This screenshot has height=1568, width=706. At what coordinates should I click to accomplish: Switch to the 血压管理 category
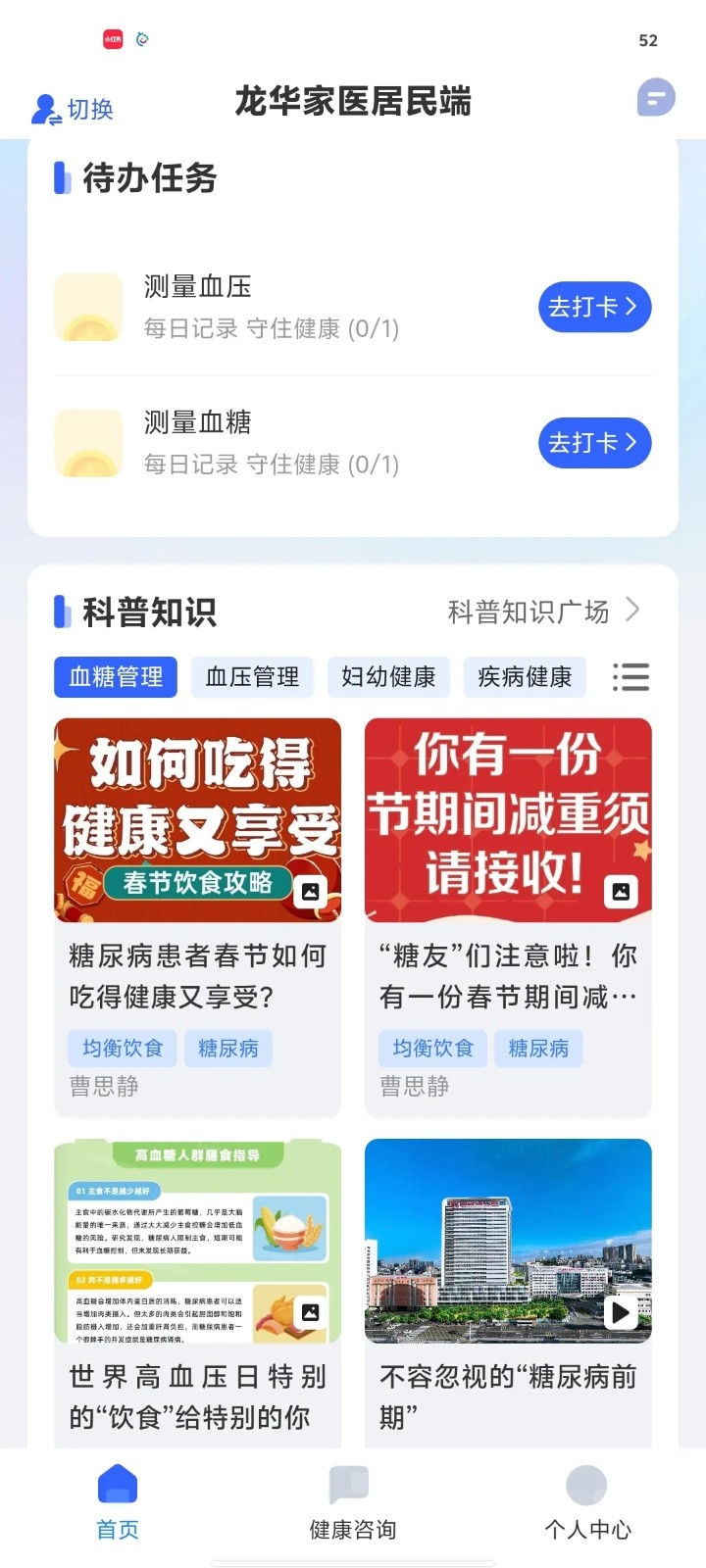point(252,677)
